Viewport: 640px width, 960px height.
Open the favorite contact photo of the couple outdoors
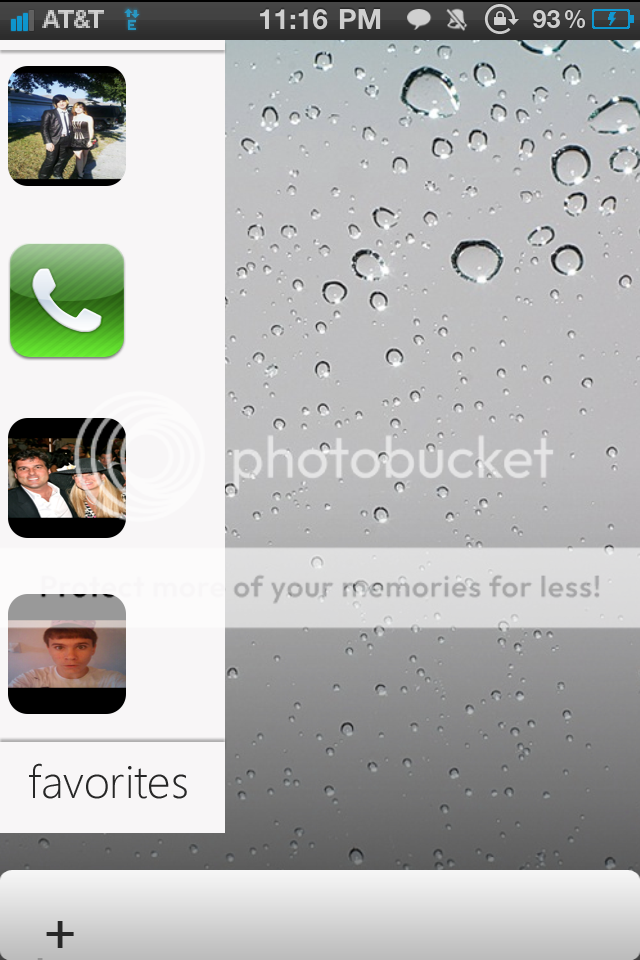67,125
